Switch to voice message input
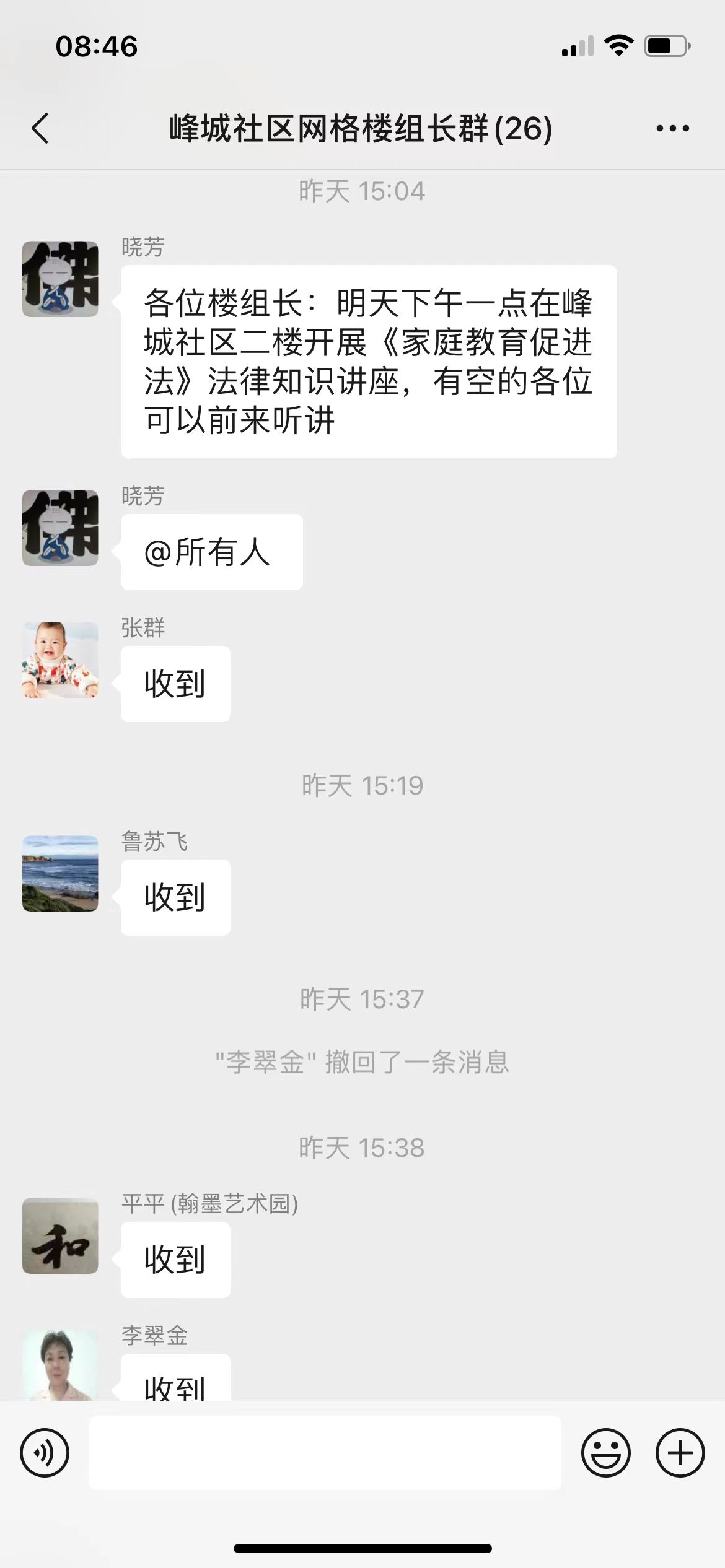The height and width of the screenshot is (1568, 725). click(x=45, y=1453)
